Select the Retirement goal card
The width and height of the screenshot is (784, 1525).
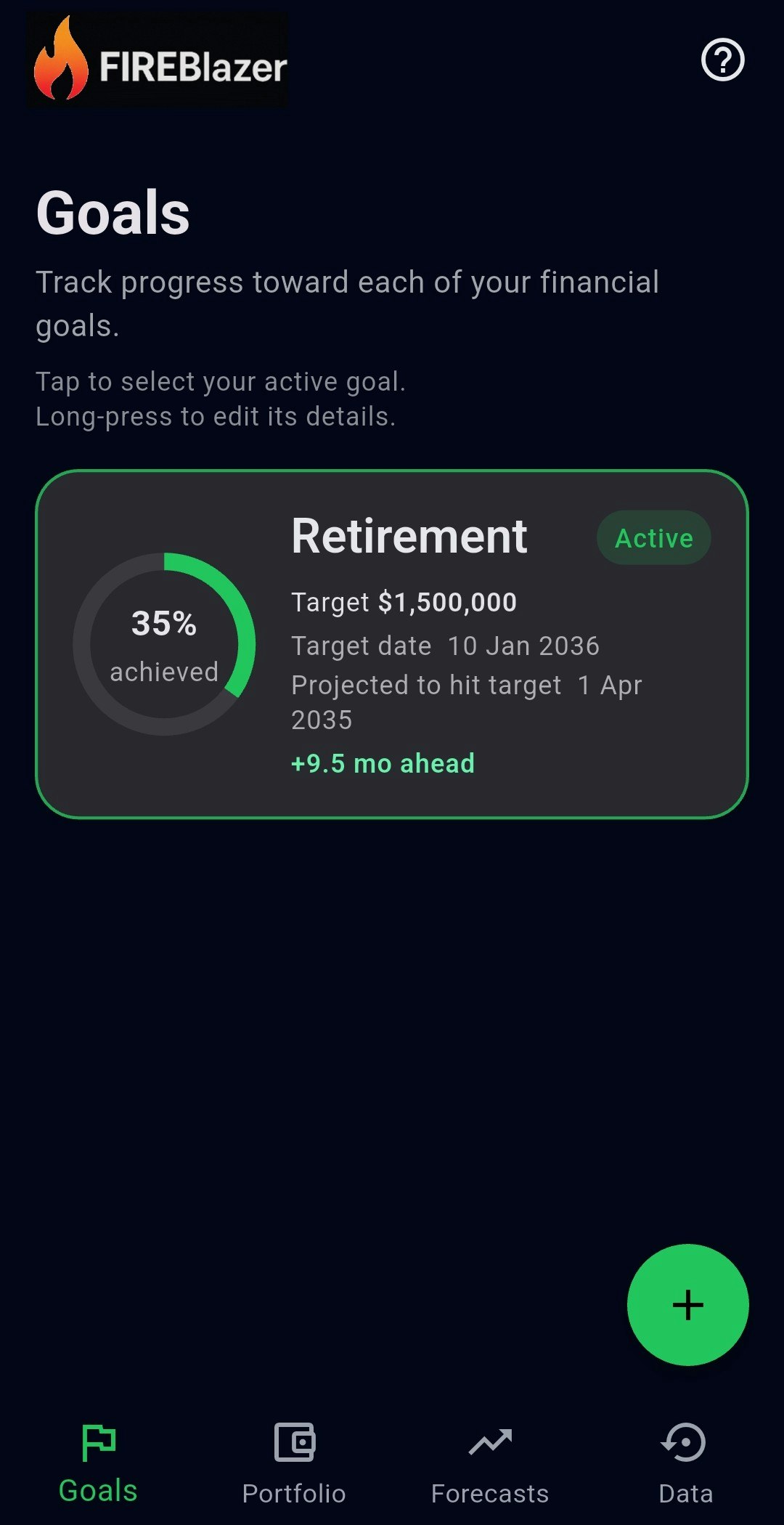392,644
